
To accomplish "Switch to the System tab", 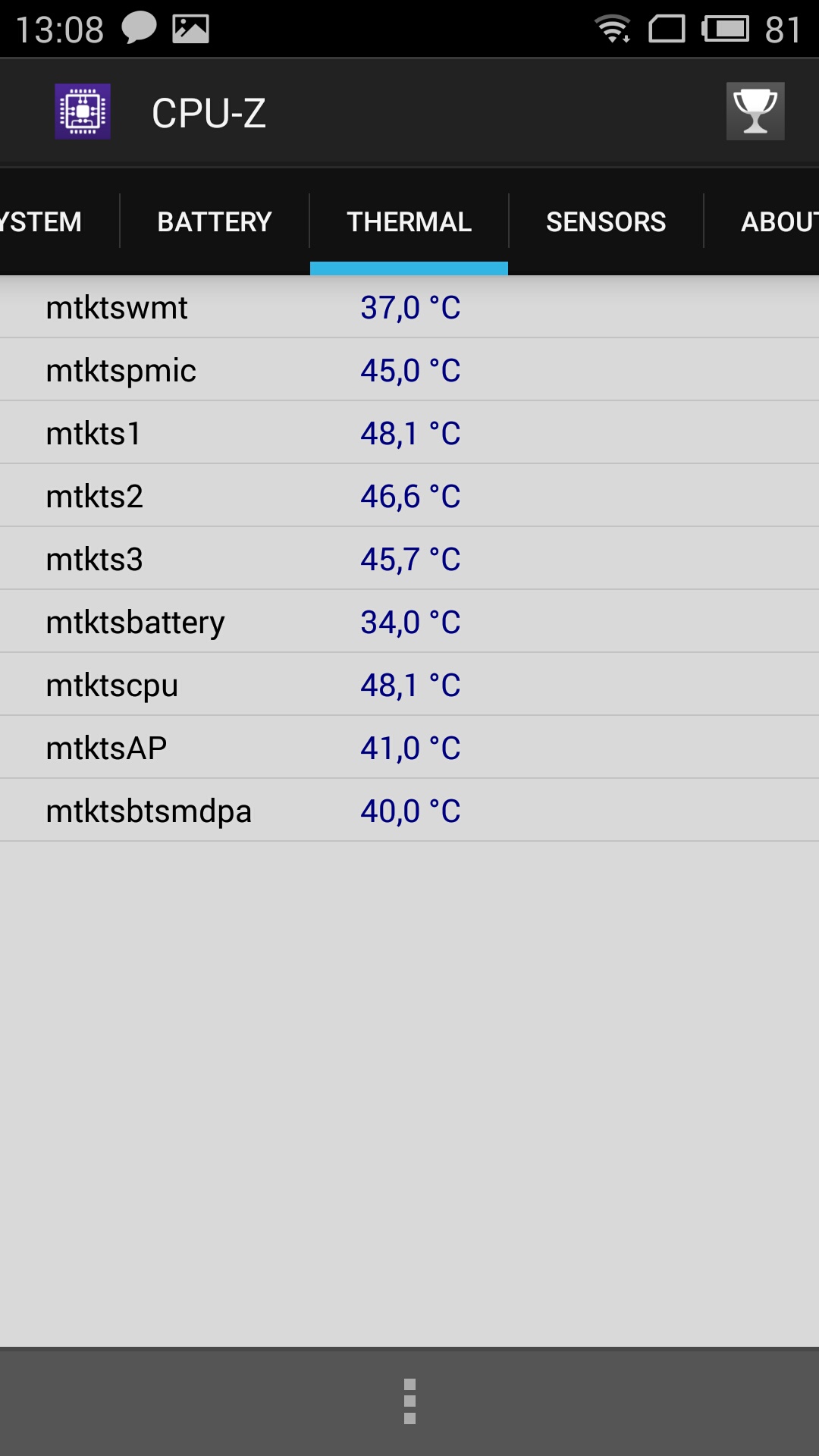I will (41, 222).
